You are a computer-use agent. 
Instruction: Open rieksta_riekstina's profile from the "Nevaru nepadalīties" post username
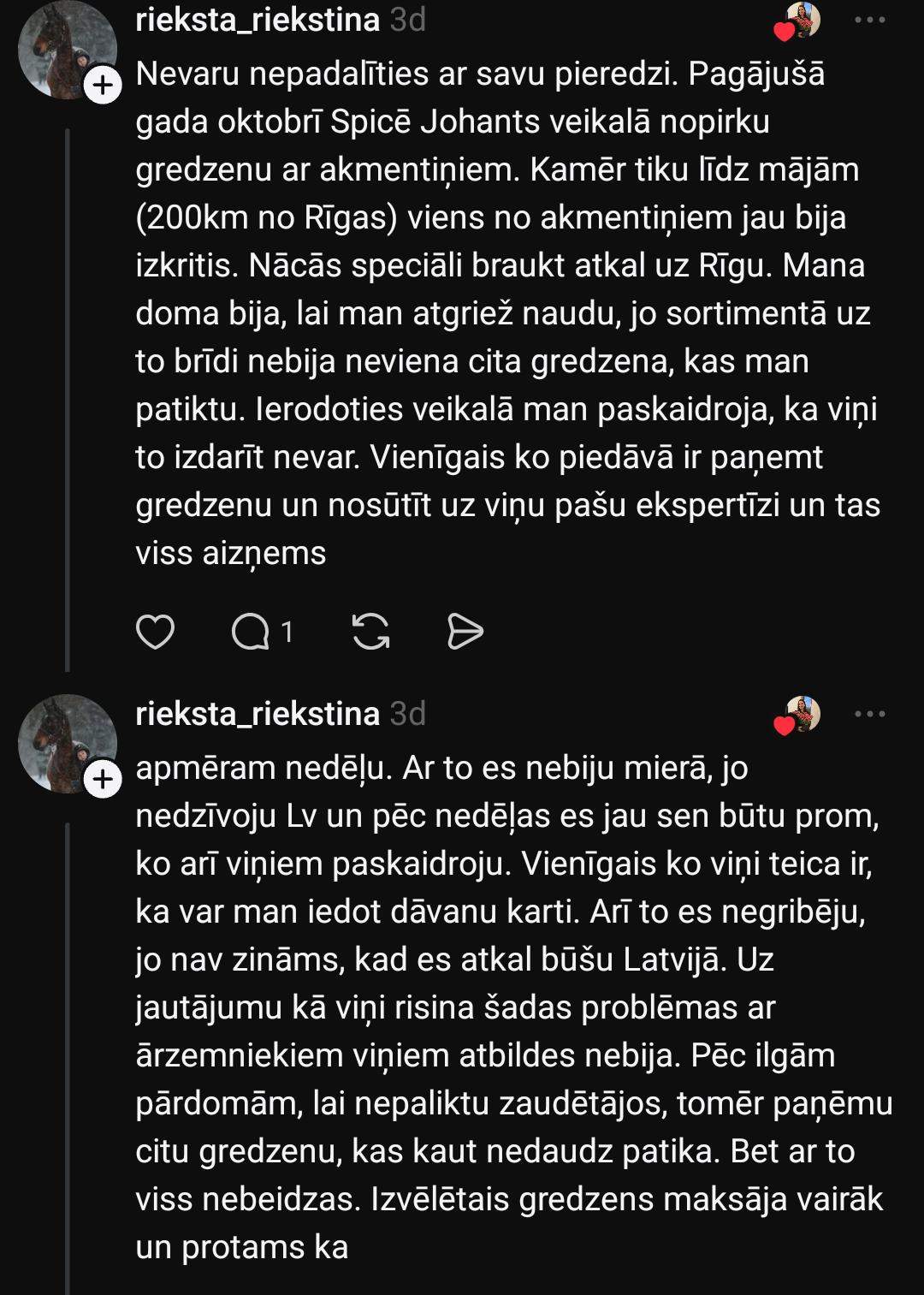tap(258, 20)
